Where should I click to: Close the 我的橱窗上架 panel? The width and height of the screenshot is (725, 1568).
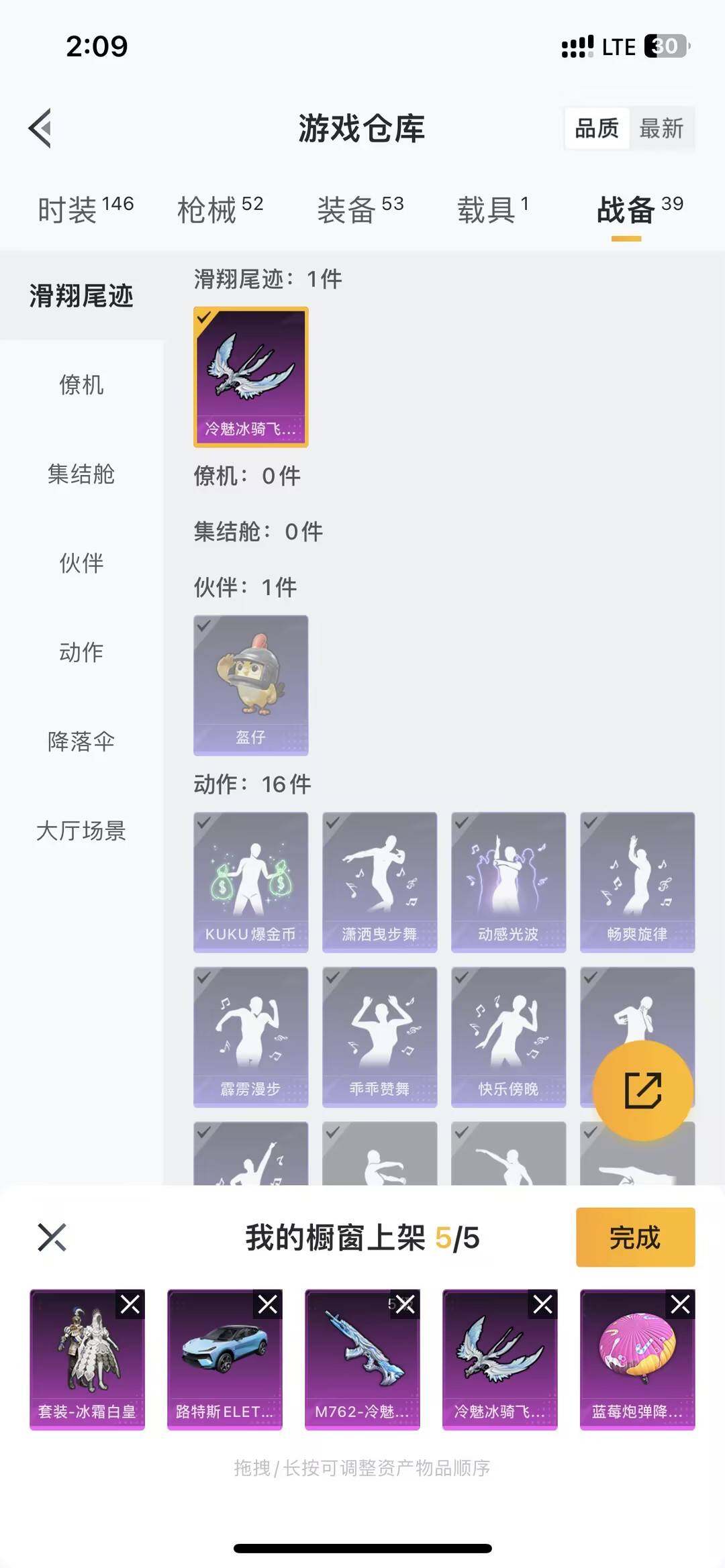[x=52, y=1237]
